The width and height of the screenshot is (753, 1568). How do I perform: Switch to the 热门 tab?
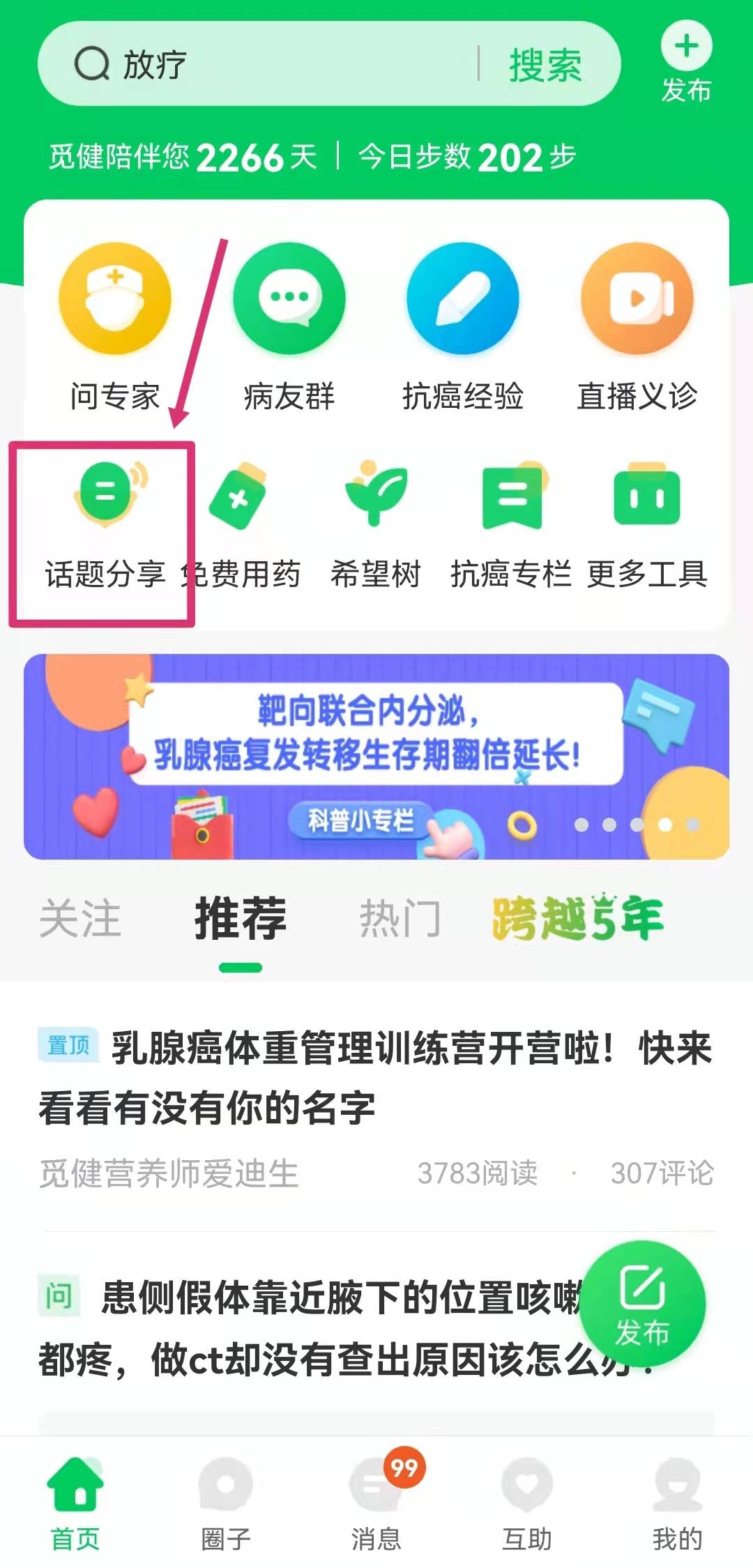400,918
